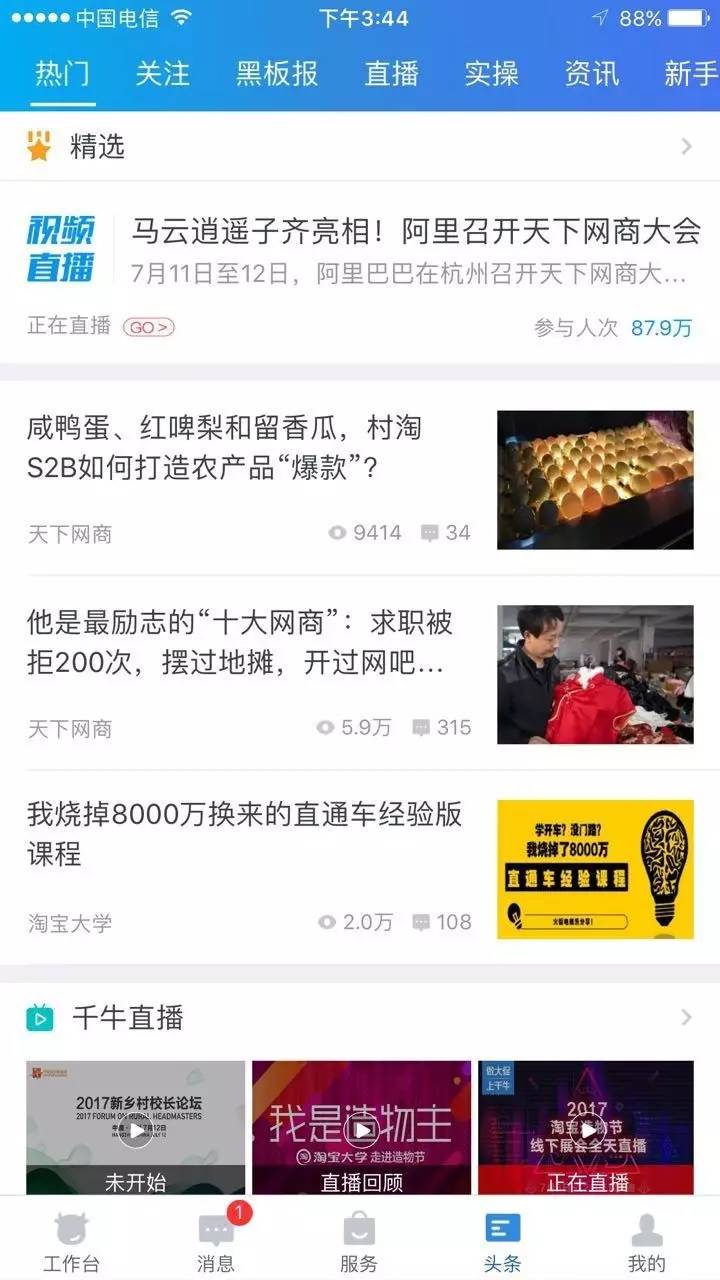720x1280 pixels.
Task: Switch to the 资讯 tab
Action: click(592, 74)
